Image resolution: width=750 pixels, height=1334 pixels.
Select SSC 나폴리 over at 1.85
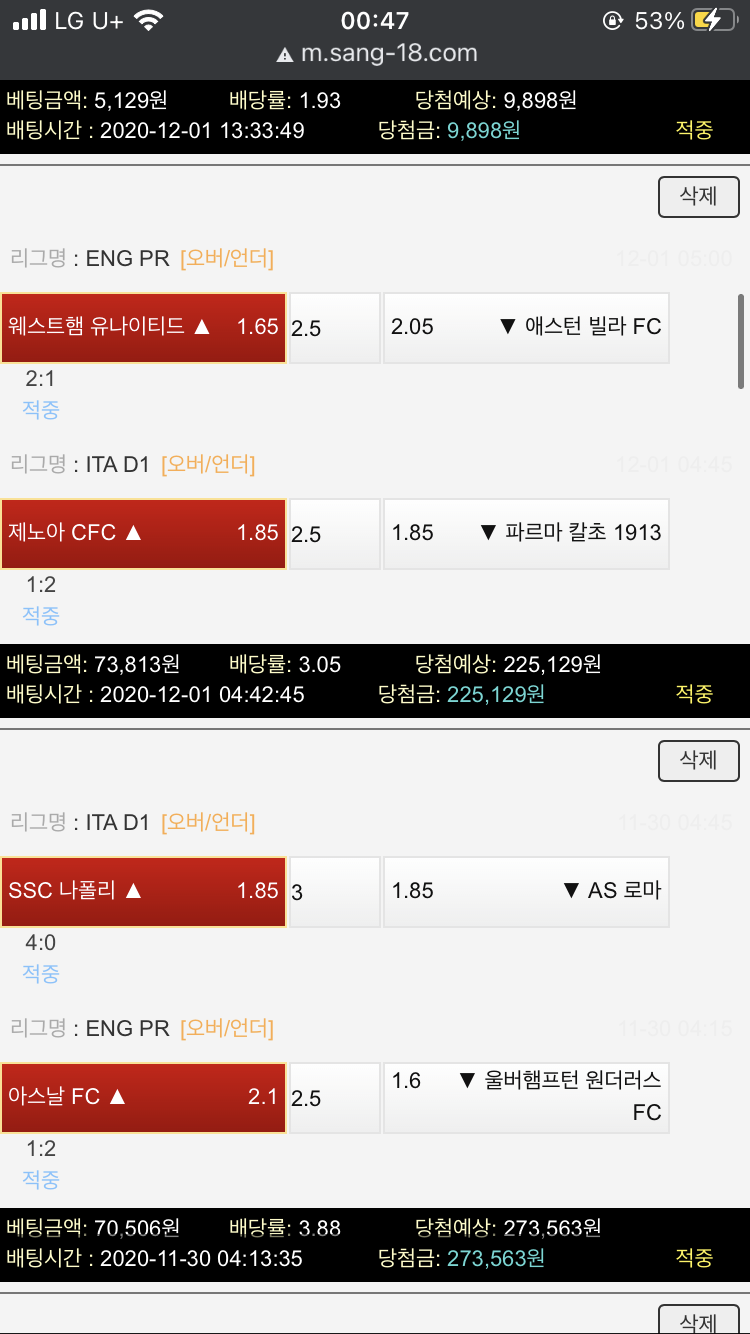143,891
